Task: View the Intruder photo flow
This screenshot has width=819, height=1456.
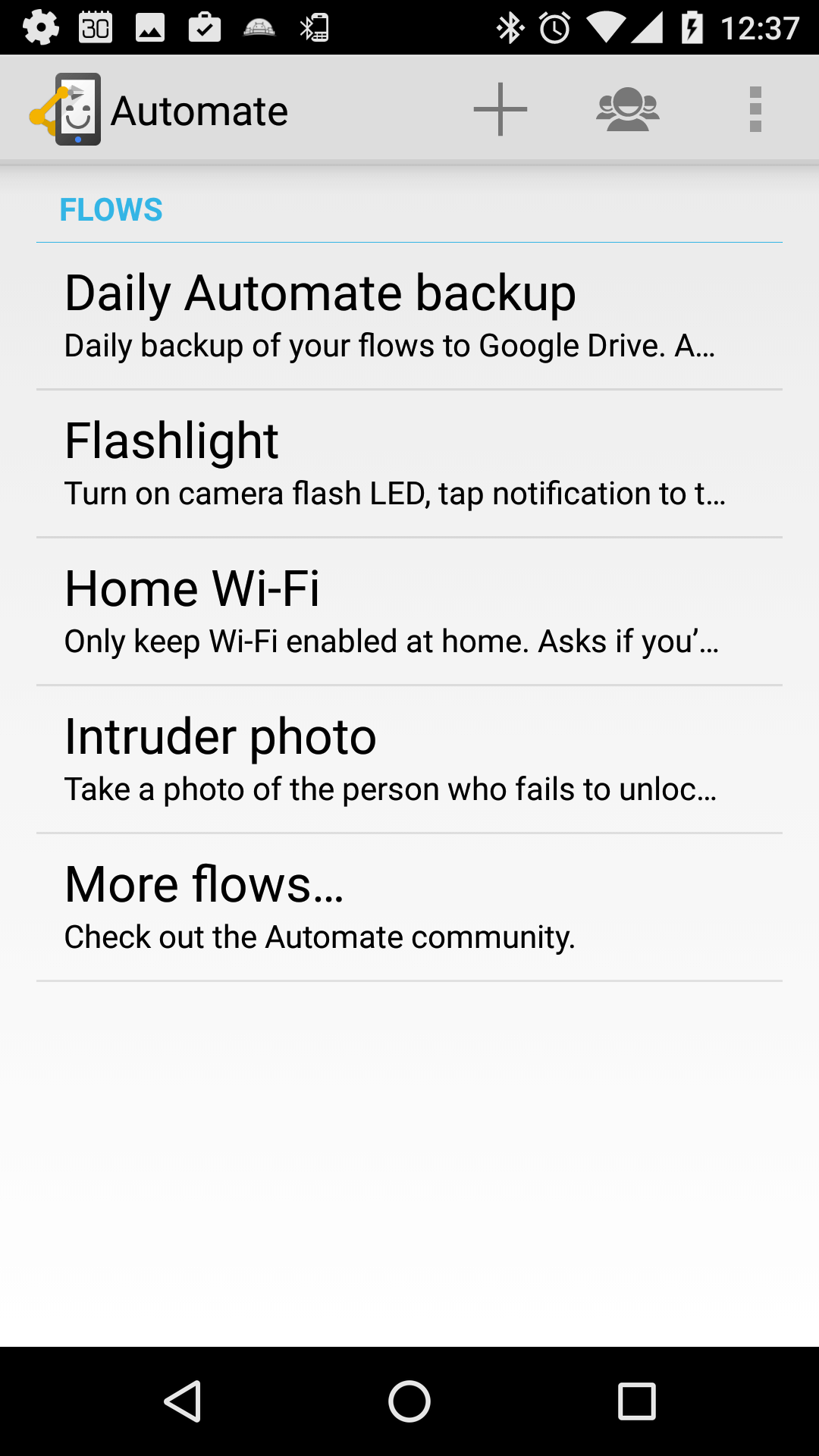Action: point(409,760)
